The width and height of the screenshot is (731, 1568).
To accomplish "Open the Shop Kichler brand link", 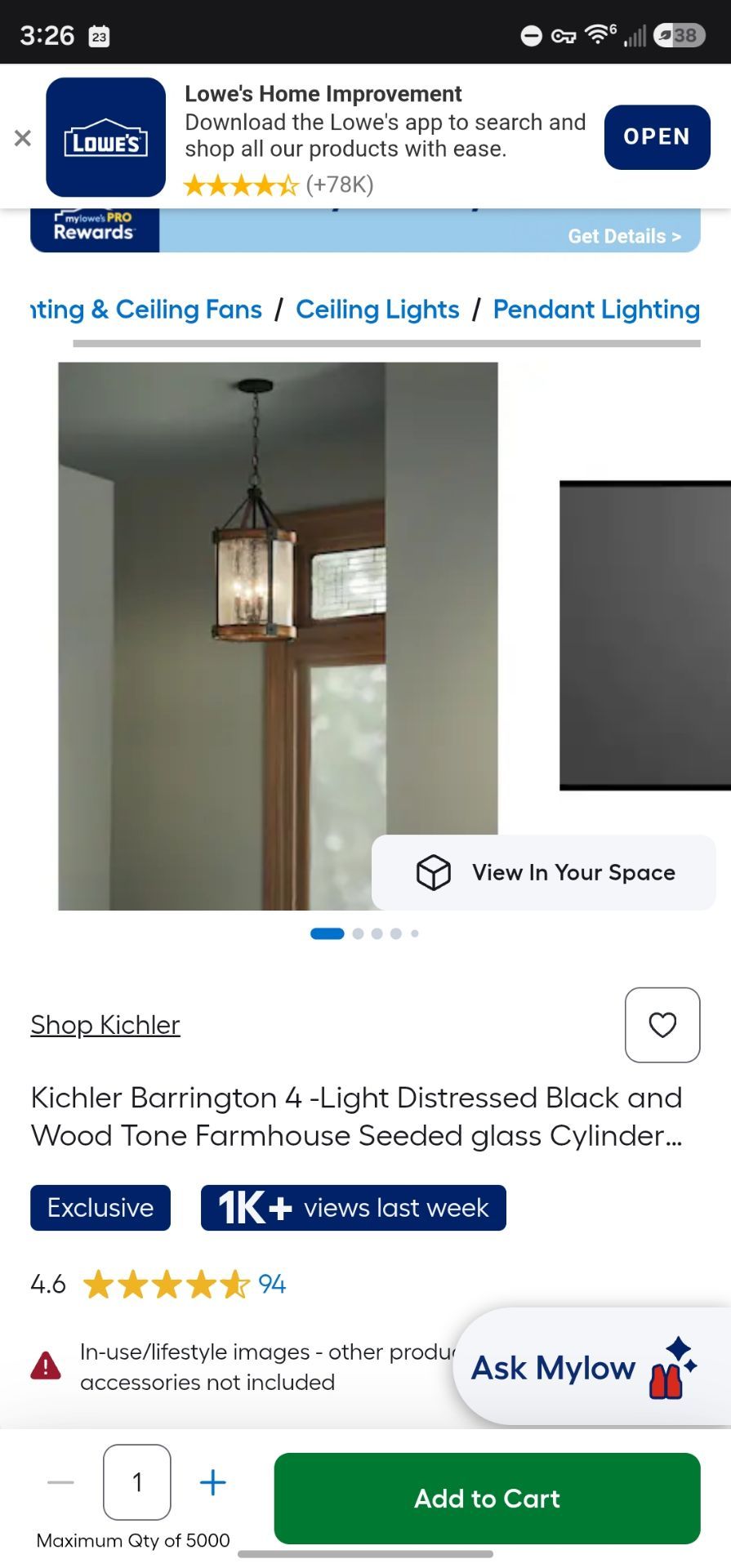I will pos(105,1025).
